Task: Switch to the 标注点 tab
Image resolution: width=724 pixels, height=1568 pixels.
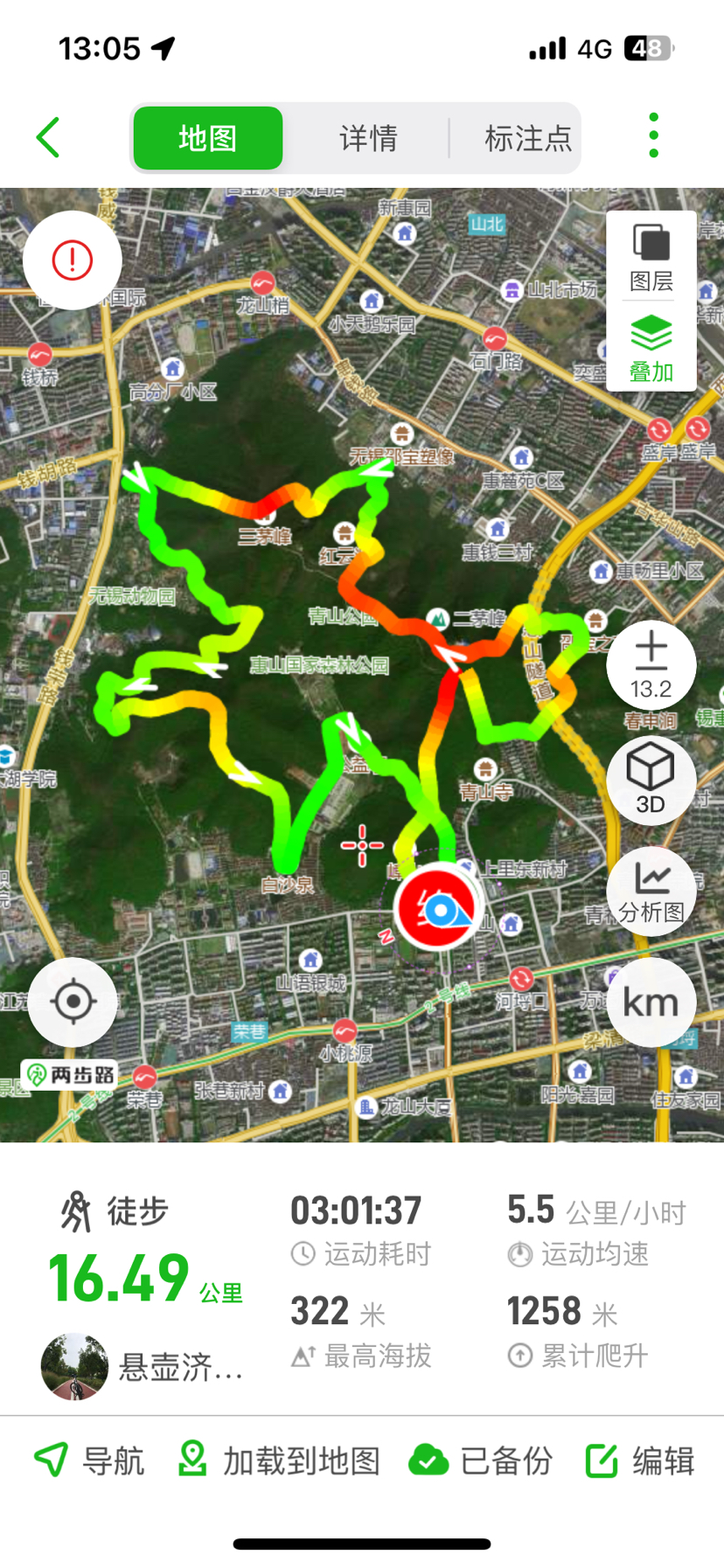Action: tap(526, 138)
